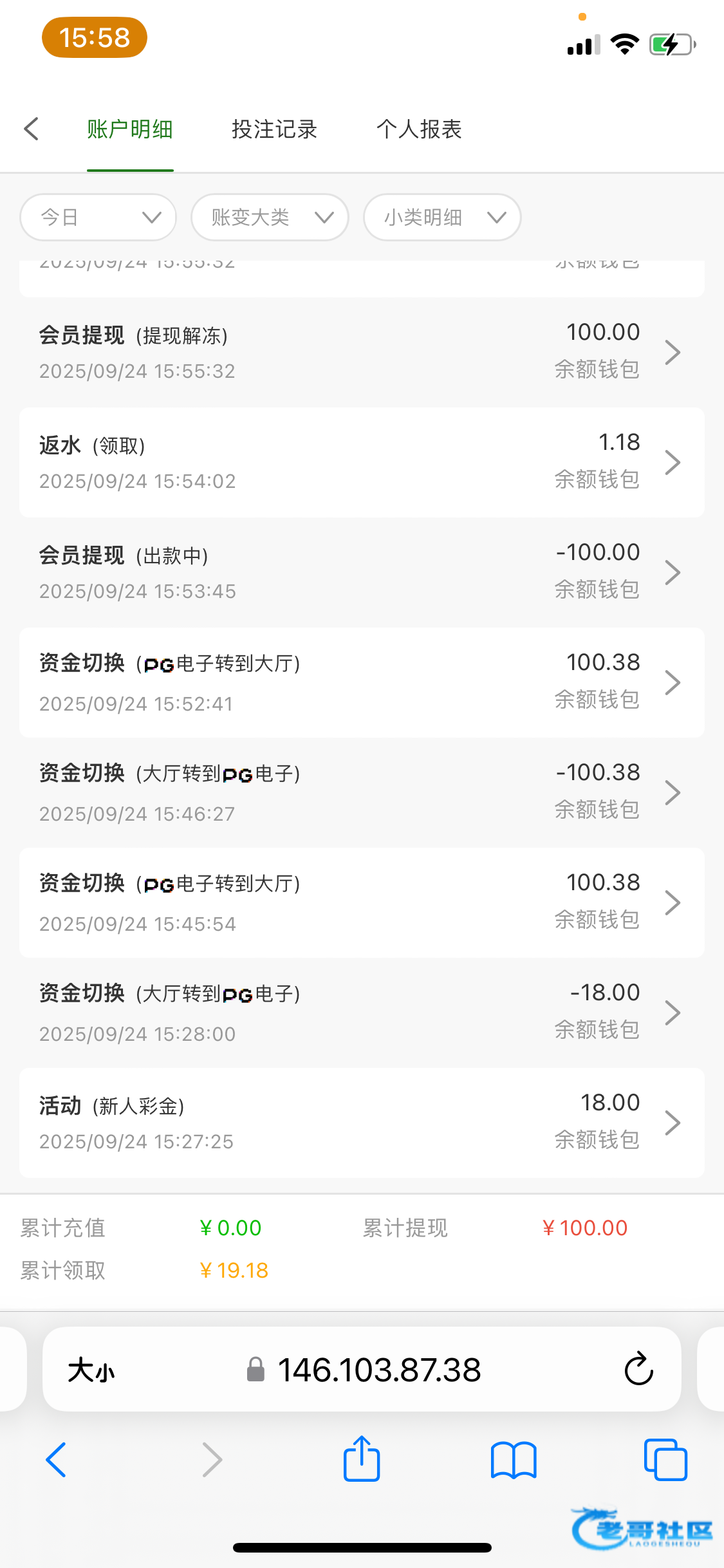Share this page from the browser toolbar

[362, 1459]
